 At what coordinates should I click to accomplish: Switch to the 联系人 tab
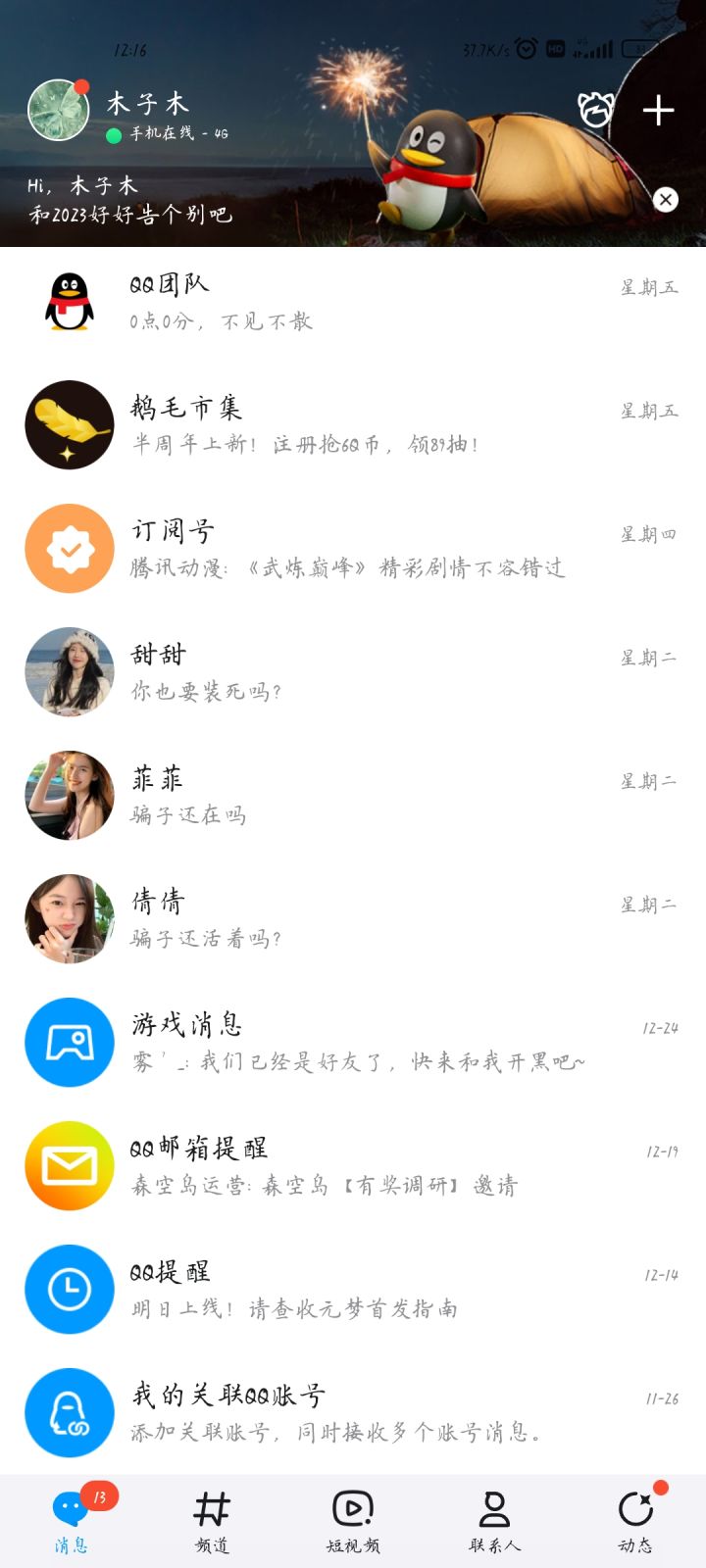494,1521
